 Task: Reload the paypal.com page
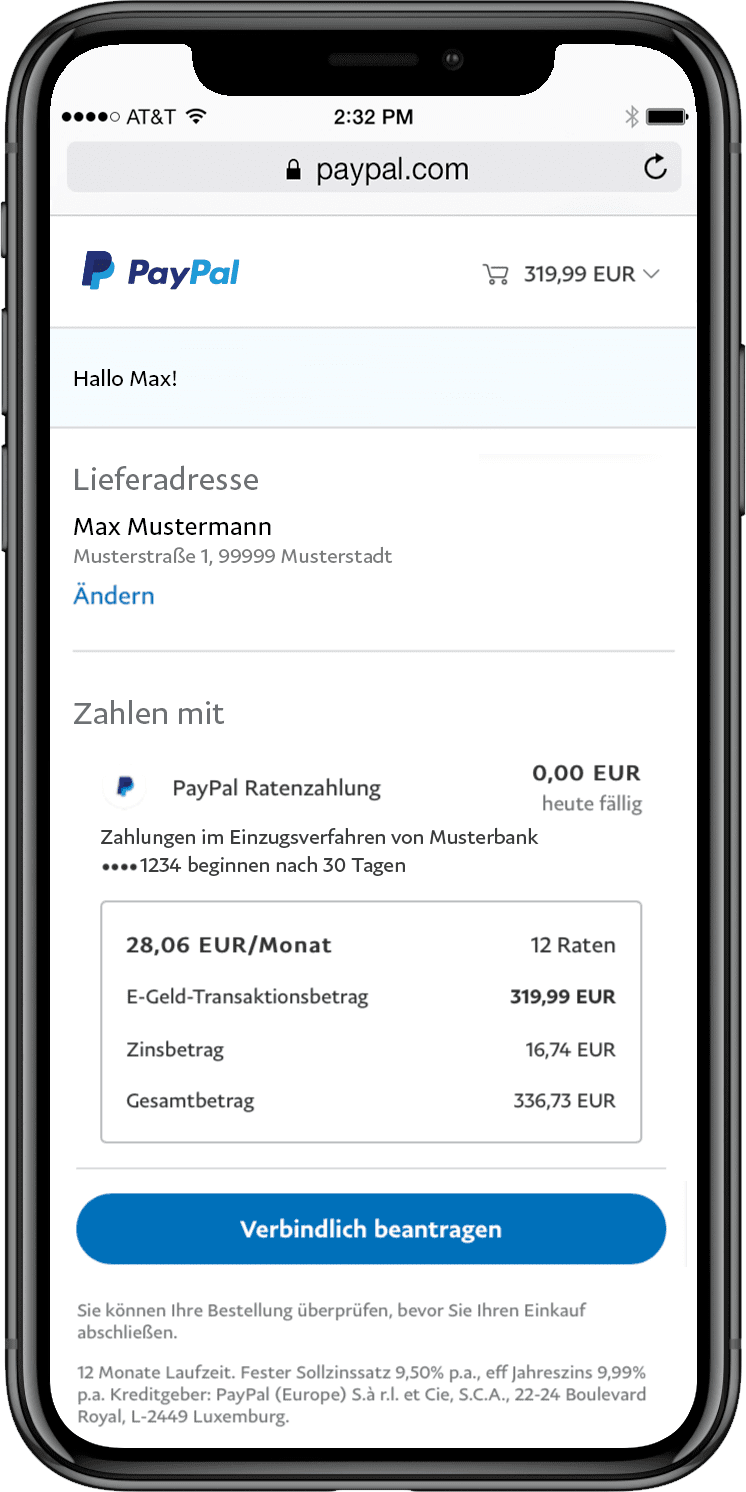click(655, 168)
